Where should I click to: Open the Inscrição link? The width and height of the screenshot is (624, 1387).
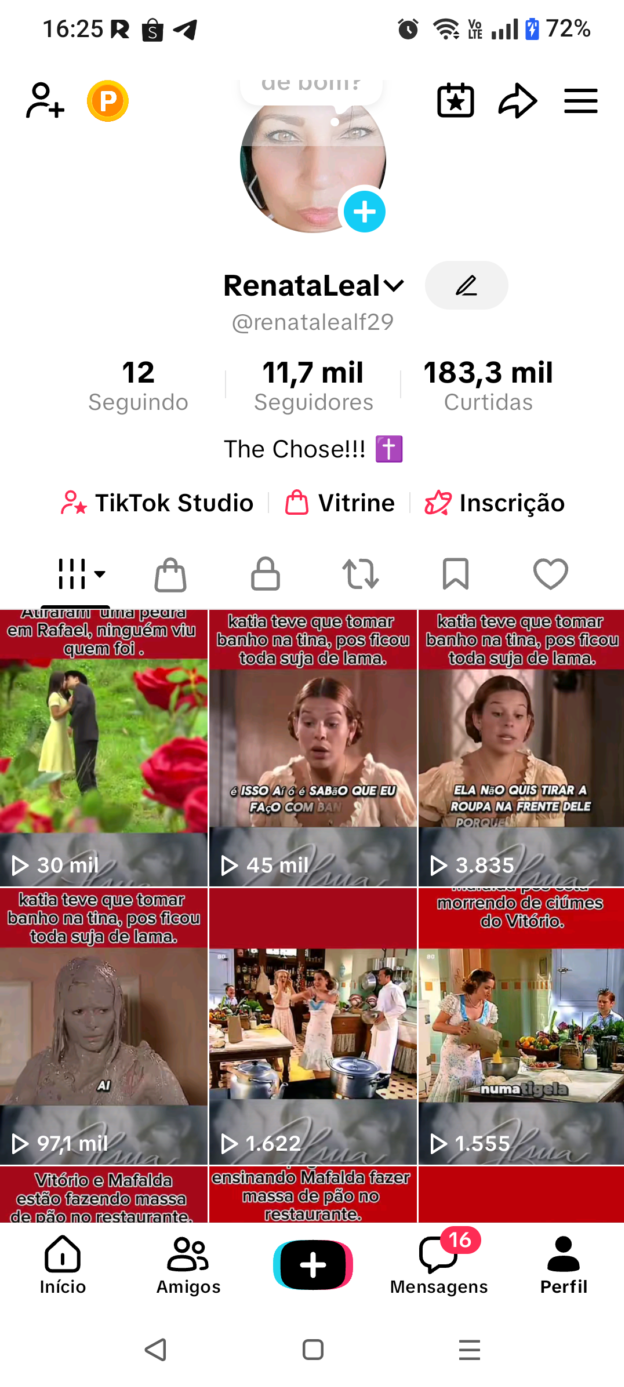[495, 503]
